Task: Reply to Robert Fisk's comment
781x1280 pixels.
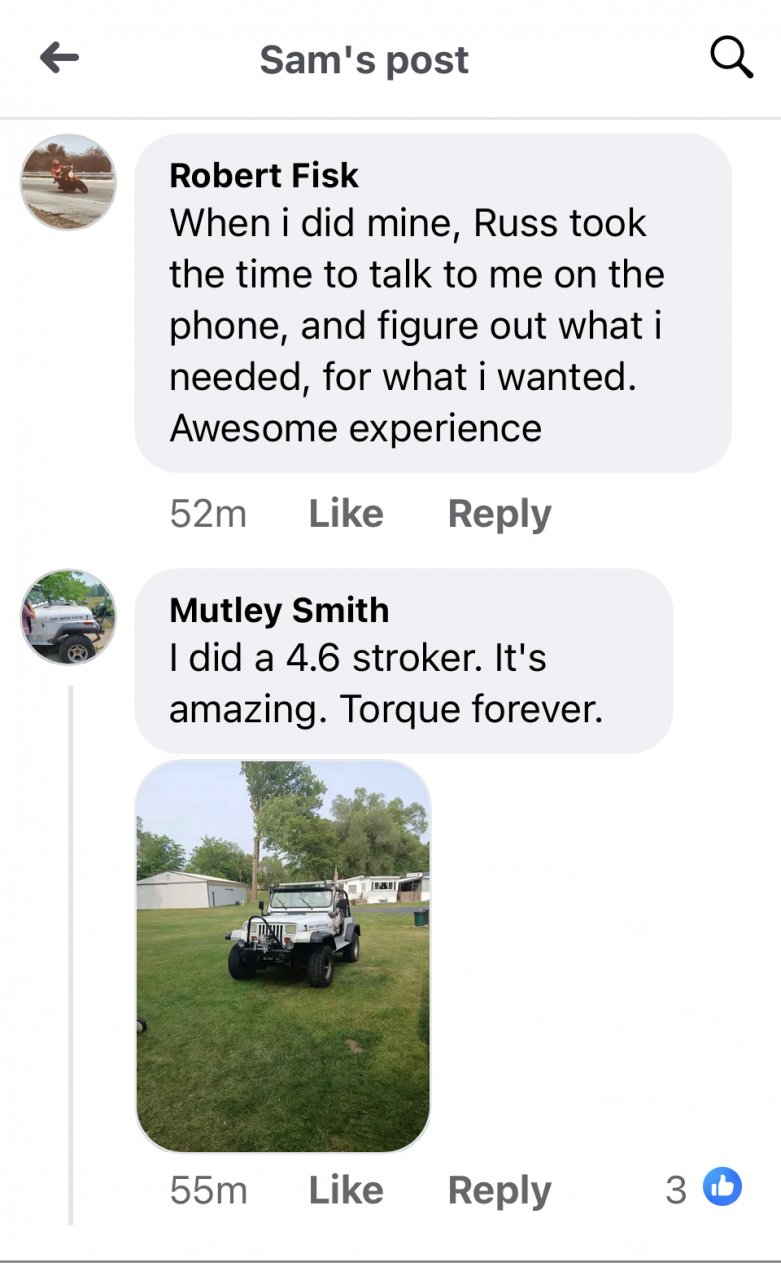Action: 499,513
